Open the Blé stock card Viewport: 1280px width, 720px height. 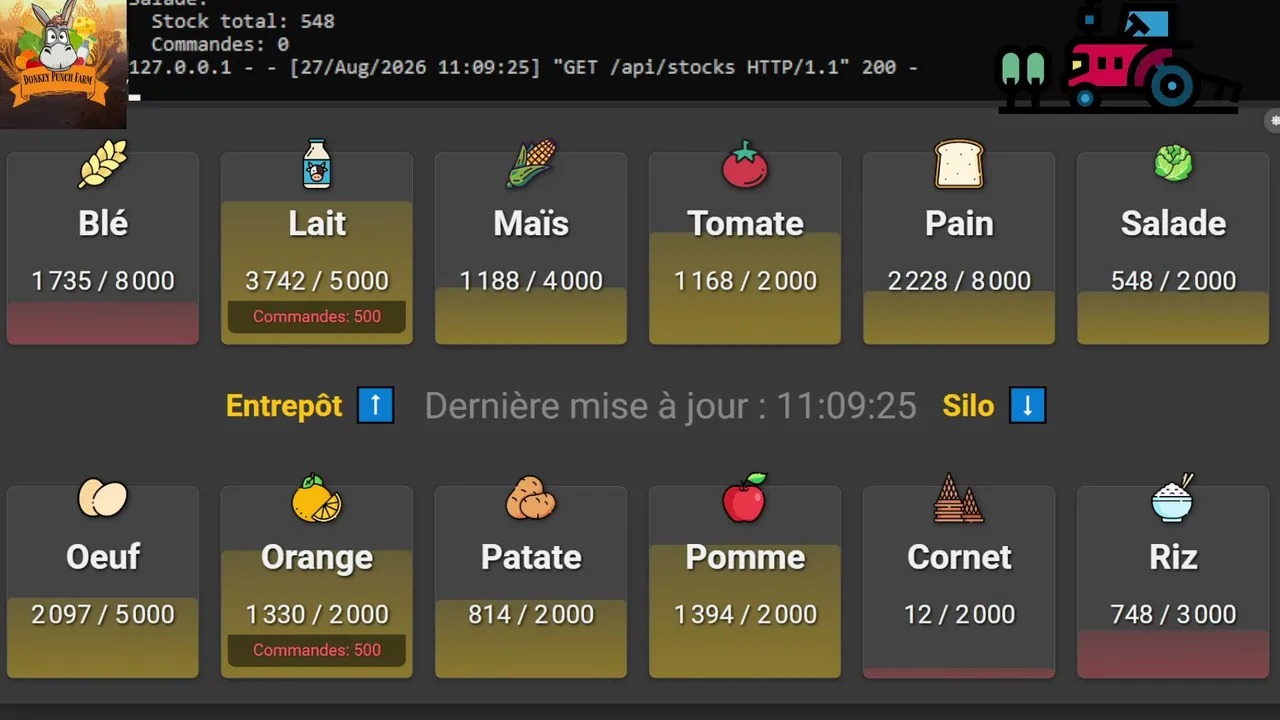tap(103, 248)
